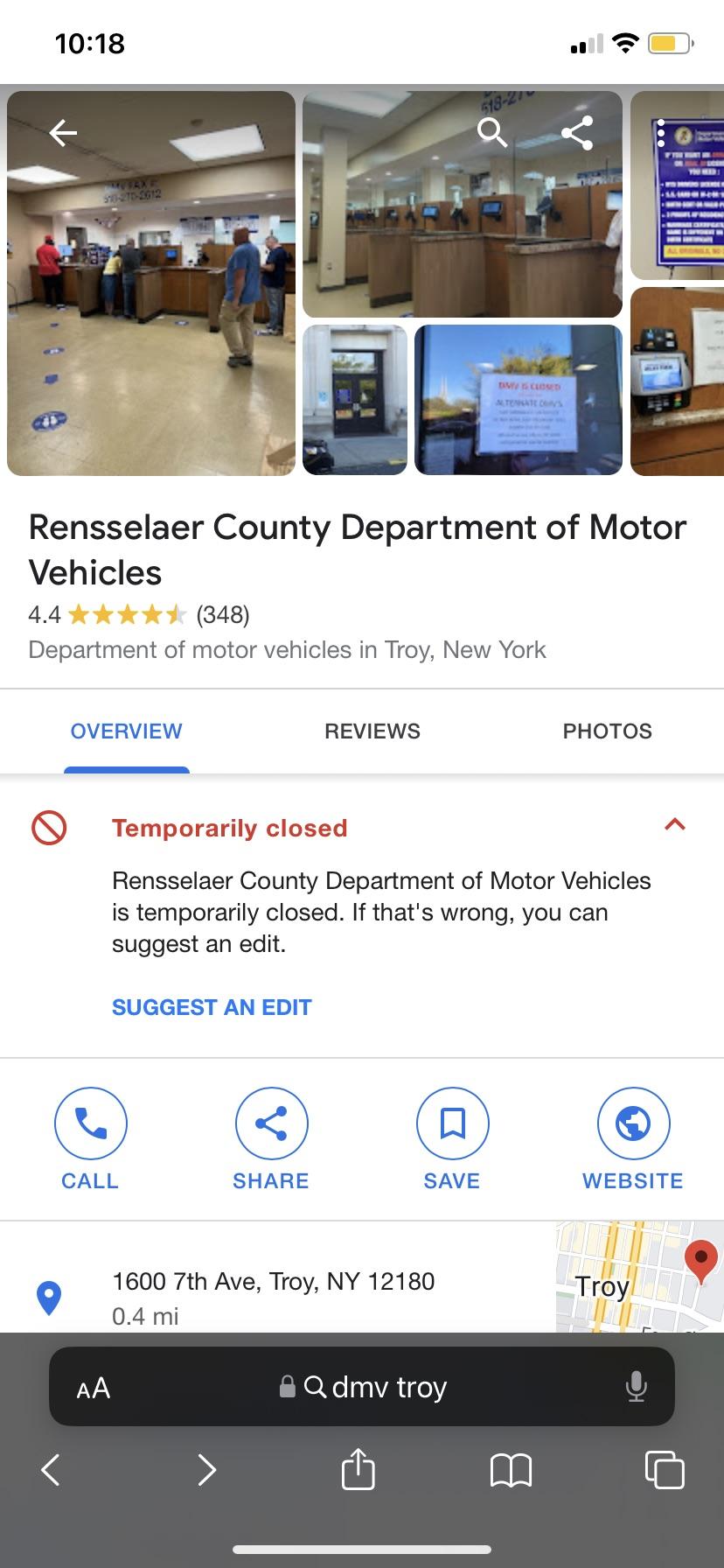
Task: Switch to the REVIEWS tab
Action: (x=372, y=731)
